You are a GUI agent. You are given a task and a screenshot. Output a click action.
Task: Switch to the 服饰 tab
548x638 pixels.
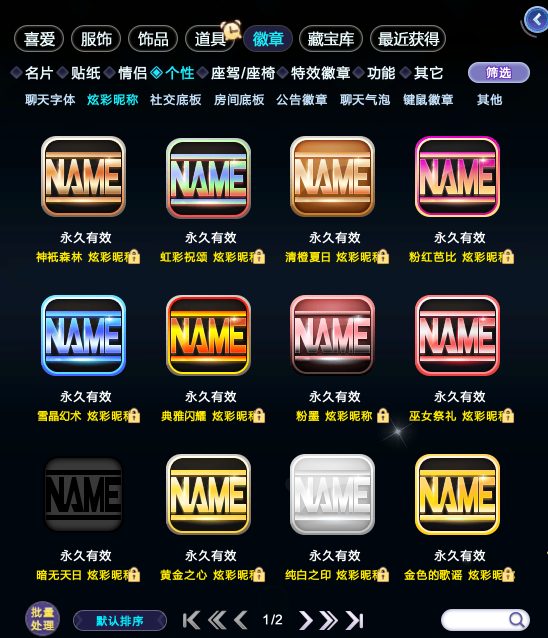[96, 39]
